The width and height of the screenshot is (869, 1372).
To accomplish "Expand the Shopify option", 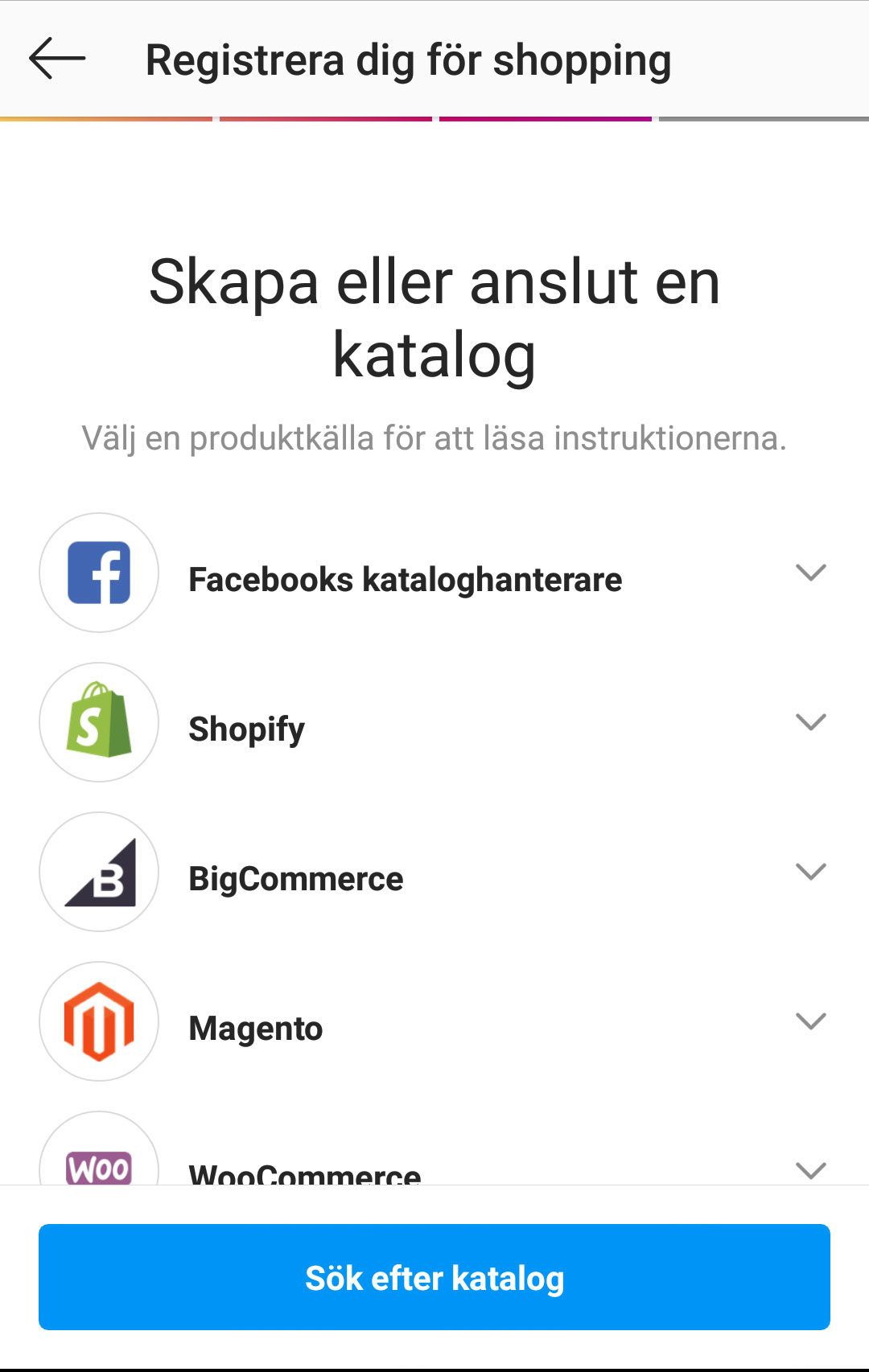I will [x=810, y=722].
